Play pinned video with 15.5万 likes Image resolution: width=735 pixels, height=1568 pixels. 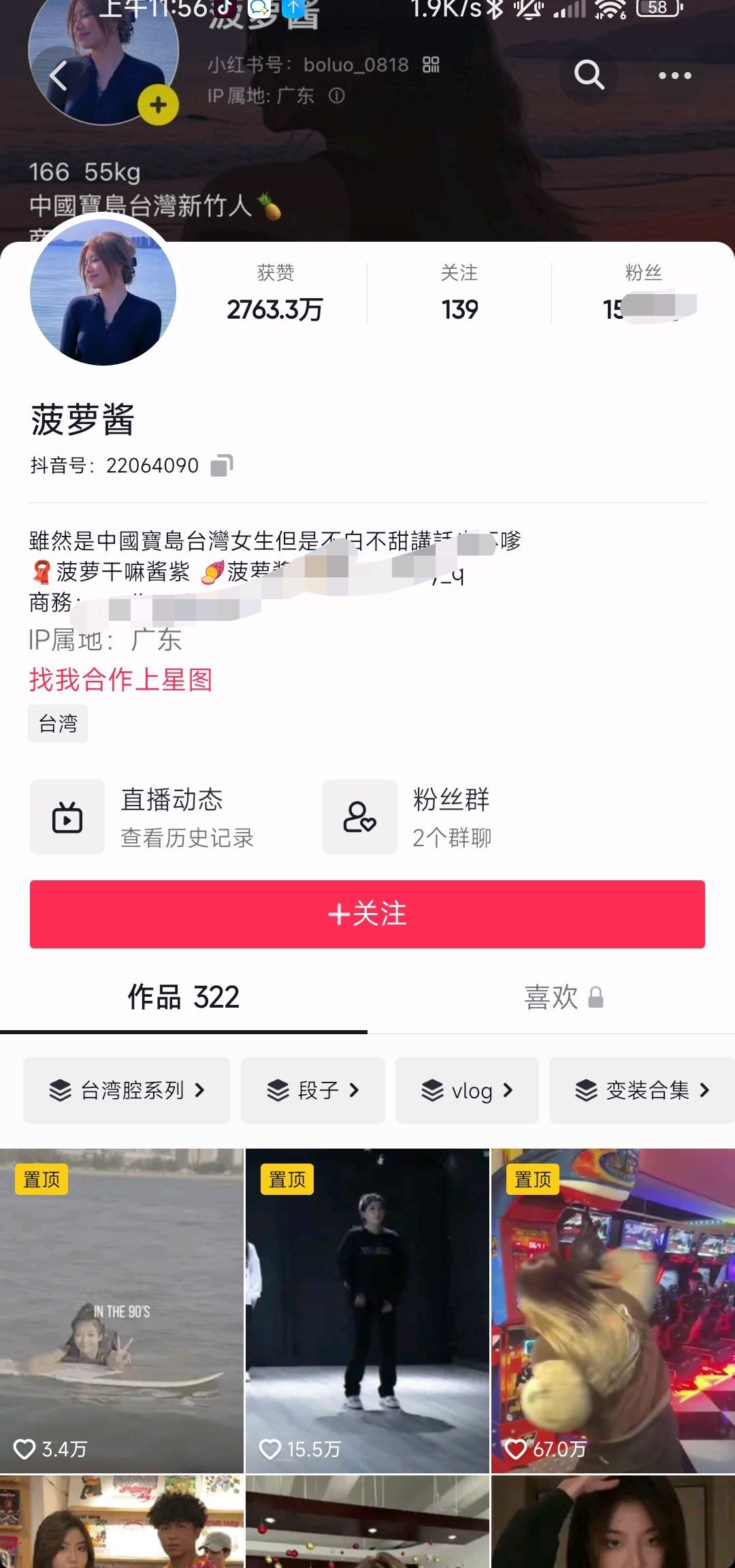[367, 1311]
